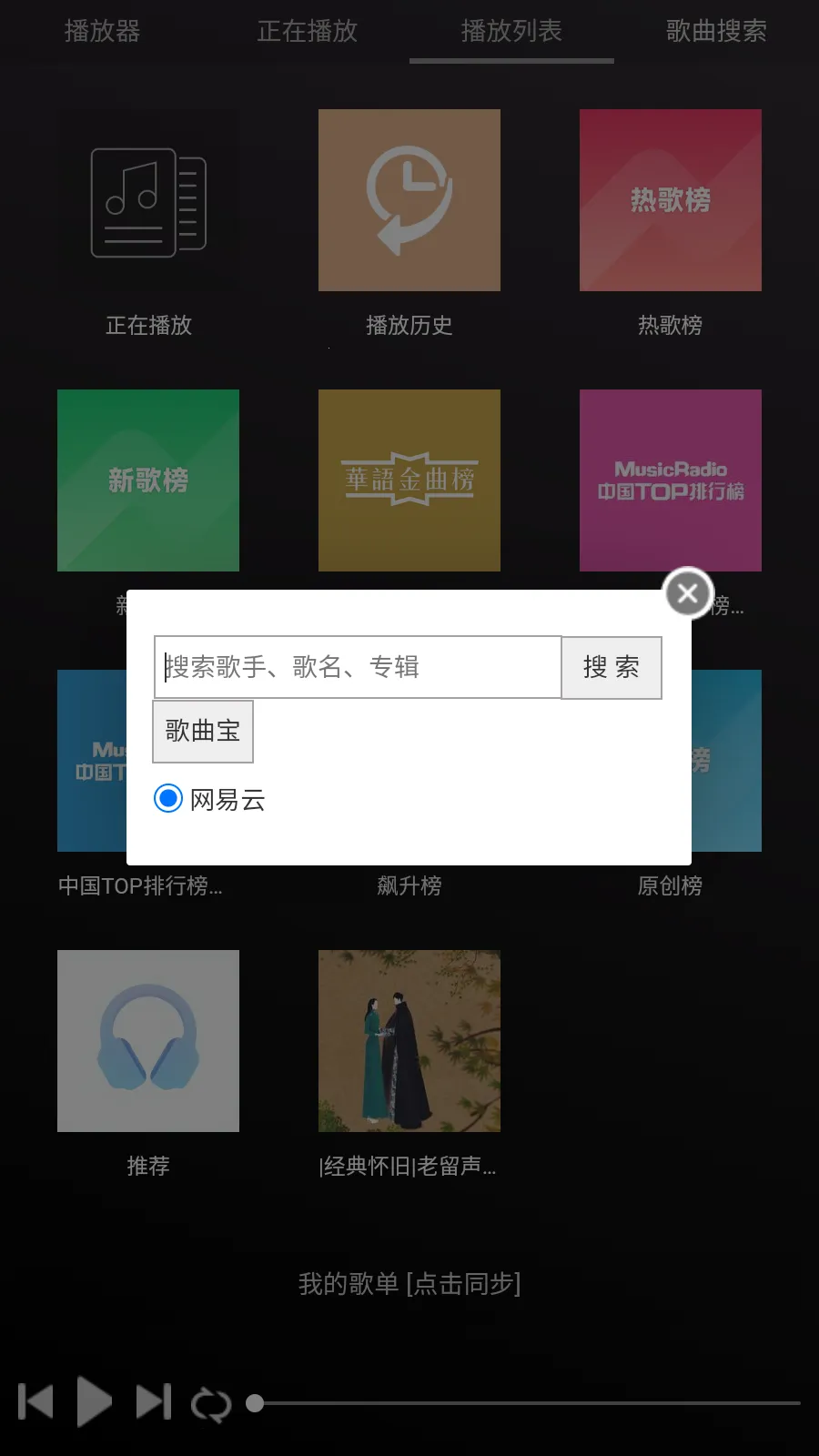The height and width of the screenshot is (1456, 819).
Task: Start playback with the play button
Action: pyautogui.click(x=94, y=1401)
